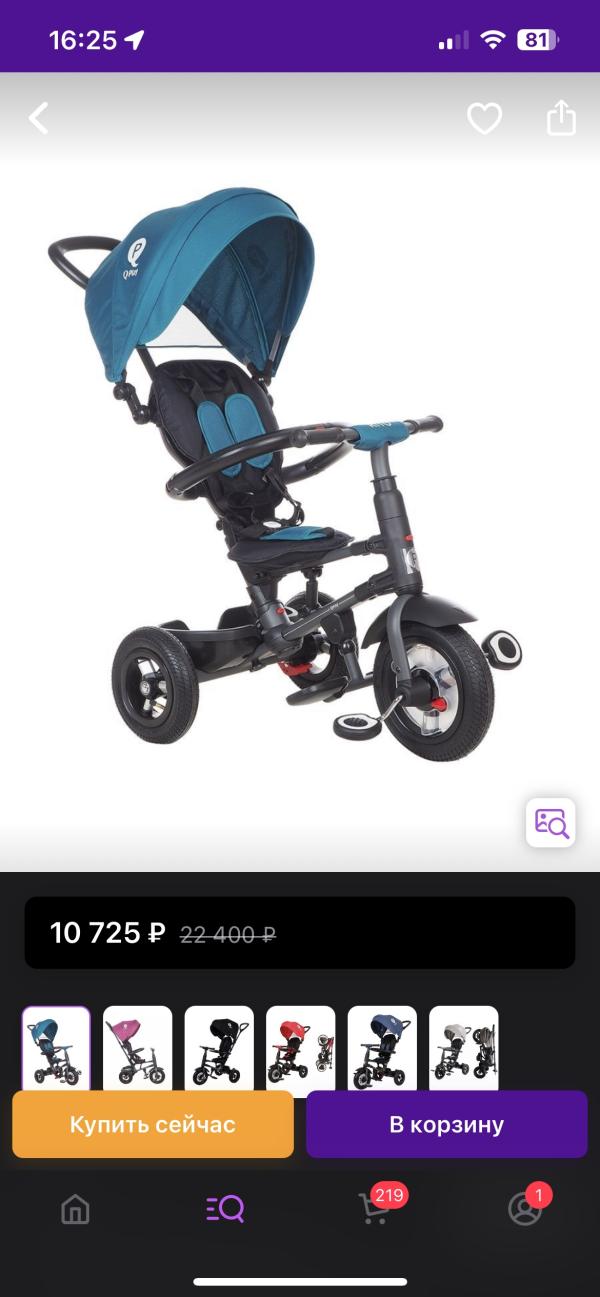Go to the home tab

tap(75, 1209)
